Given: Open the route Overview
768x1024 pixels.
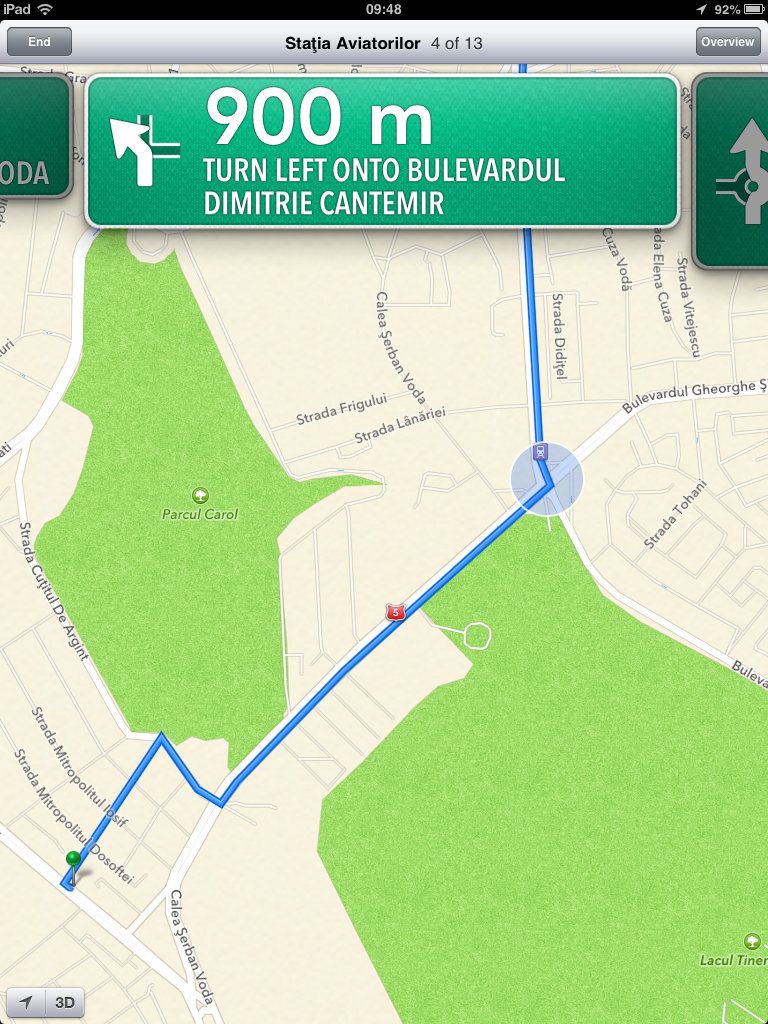Looking at the screenshot, I should (727, 42).
